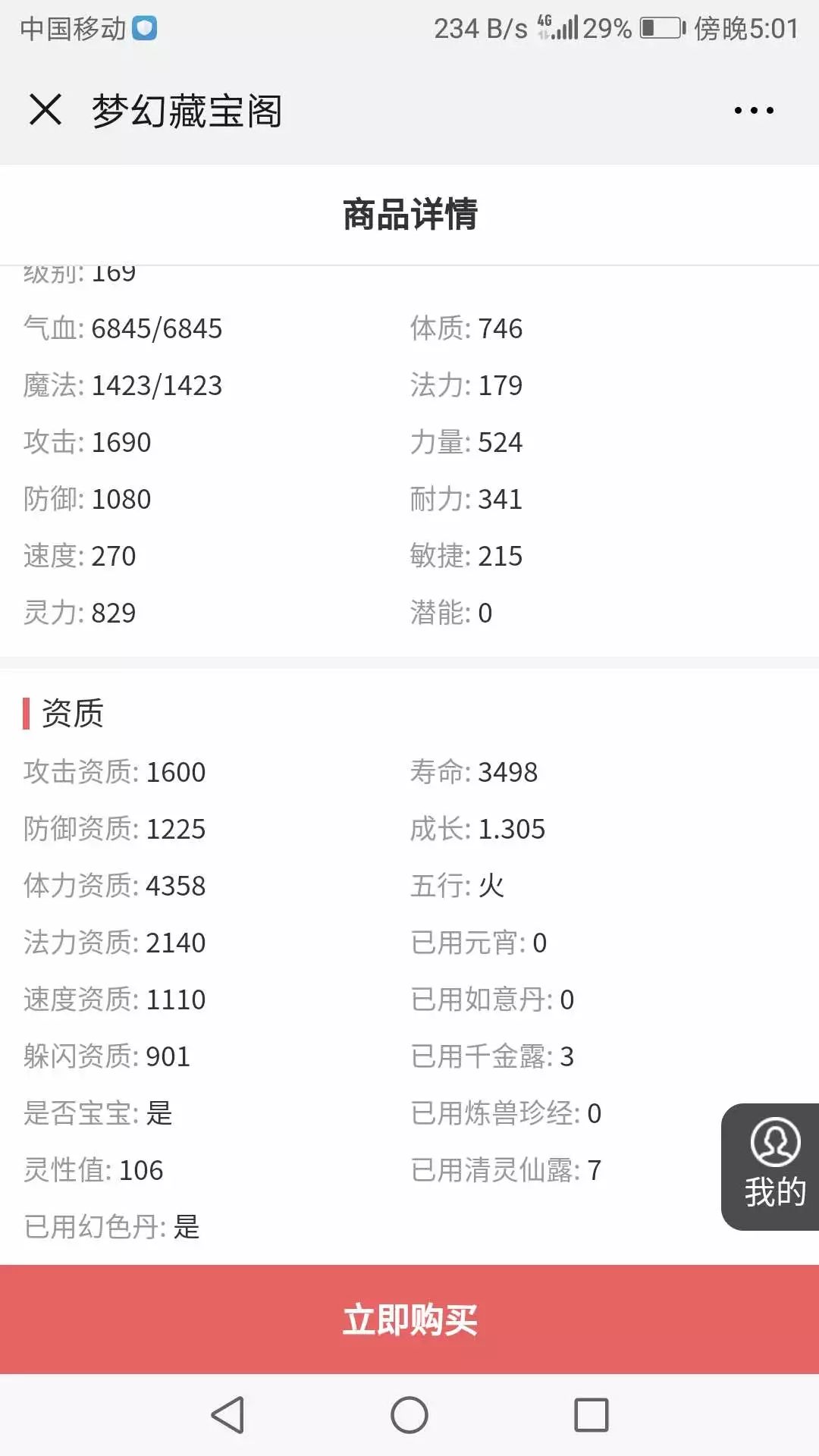Open the three-dot overflow menu

coord(754,111)
